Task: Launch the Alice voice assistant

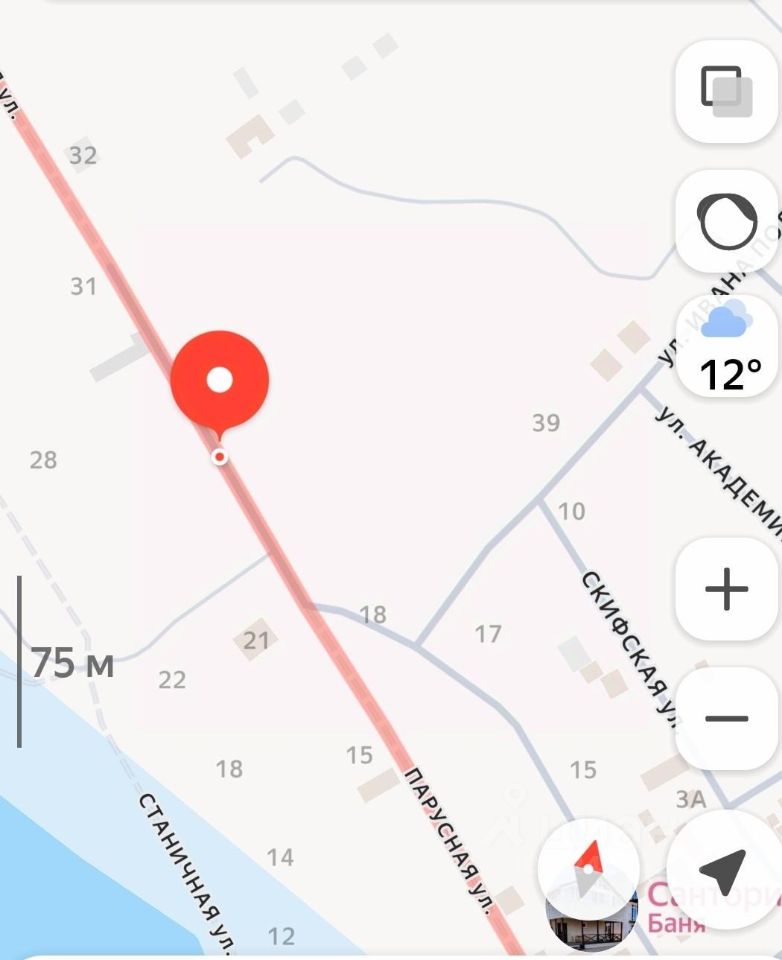Action: click(x=727, y=222)
